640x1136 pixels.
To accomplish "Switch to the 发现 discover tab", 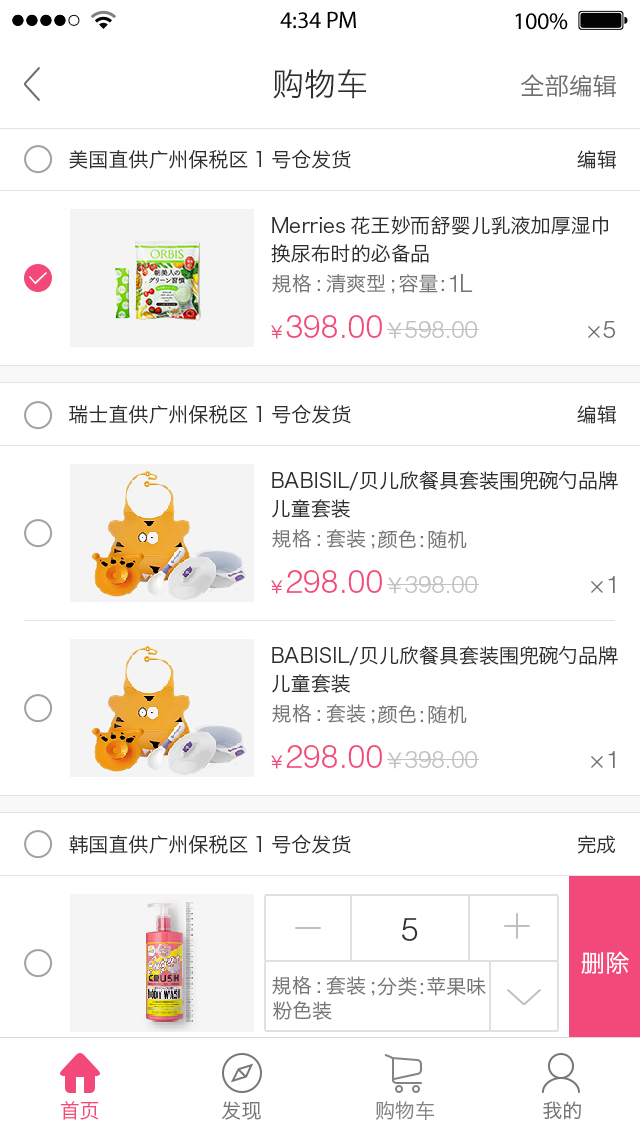I will coord(241,1086).
